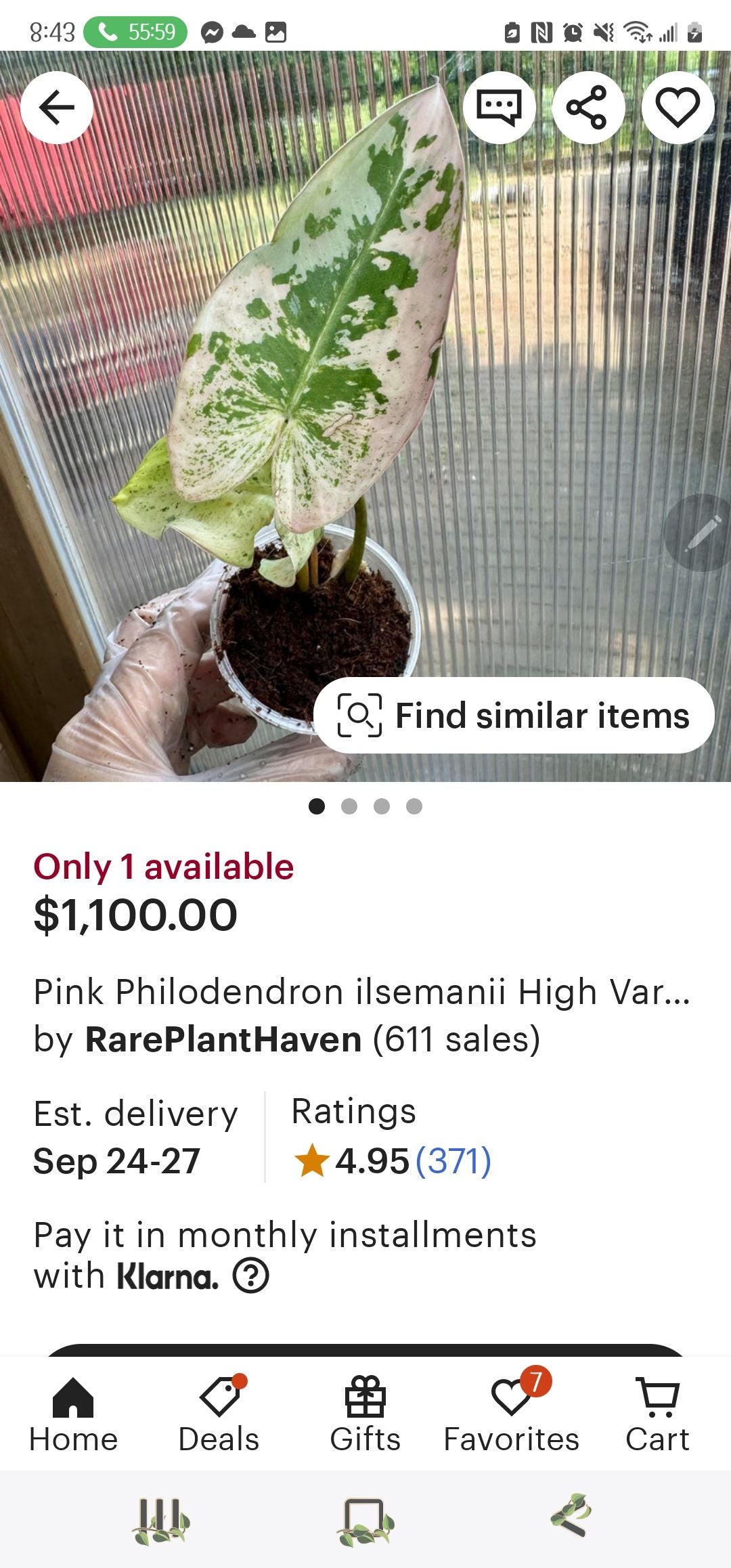Tap the system home button
Screen dimensions: 731x1568
pyautogui.click(x=365, y=1521)
